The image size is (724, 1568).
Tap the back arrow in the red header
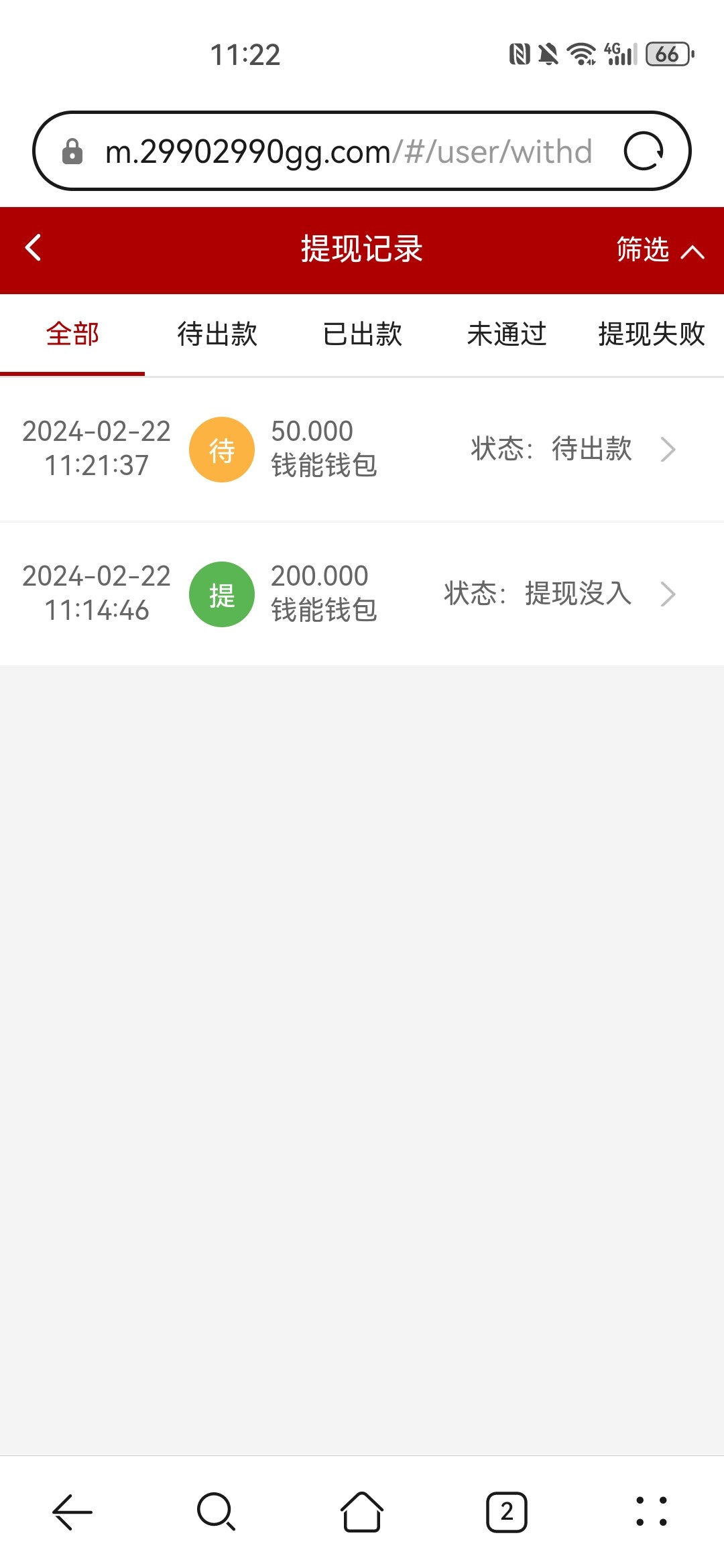[32, 249]
